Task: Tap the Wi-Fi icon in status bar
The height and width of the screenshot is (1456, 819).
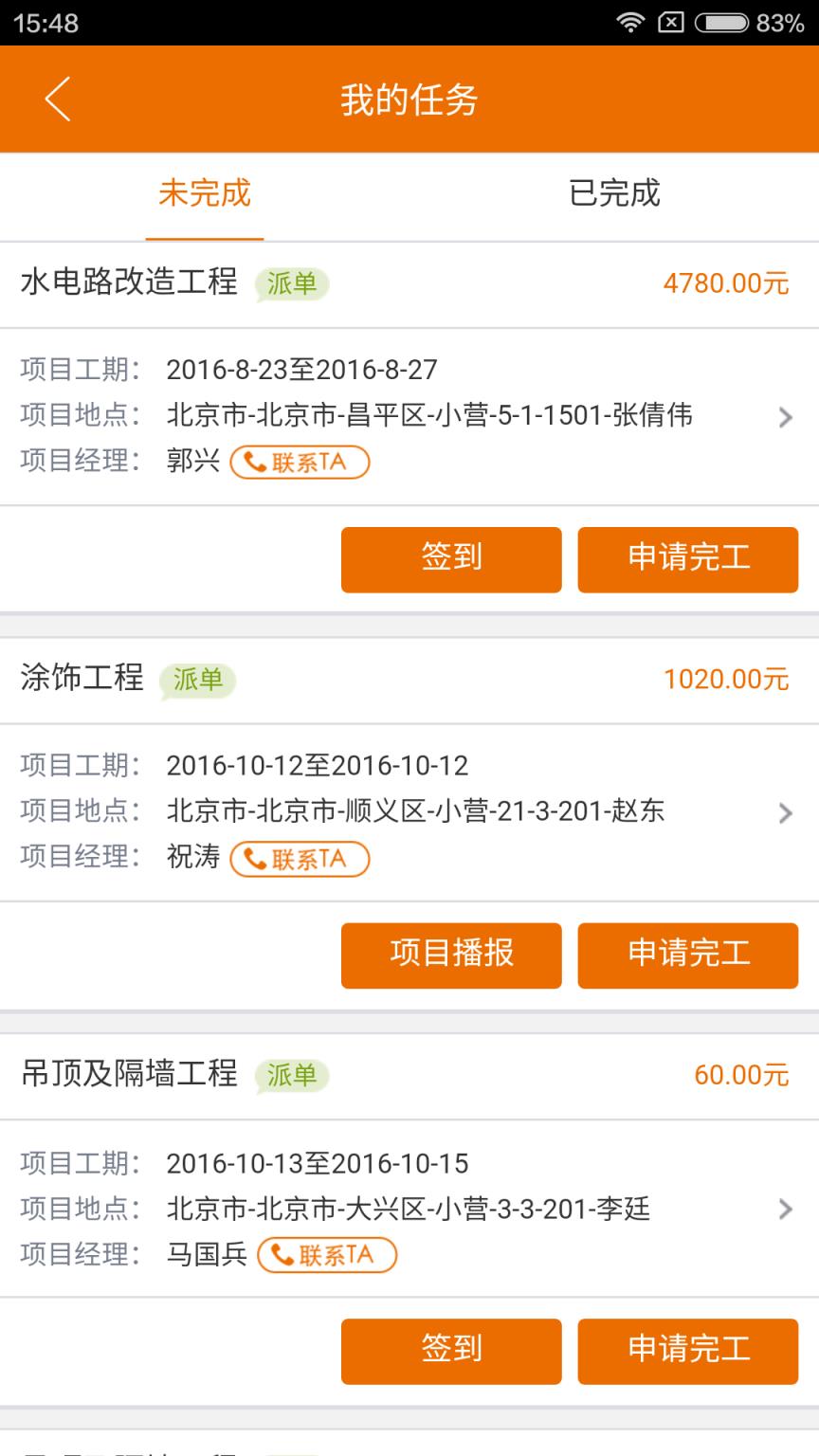Action: point(630,21)
